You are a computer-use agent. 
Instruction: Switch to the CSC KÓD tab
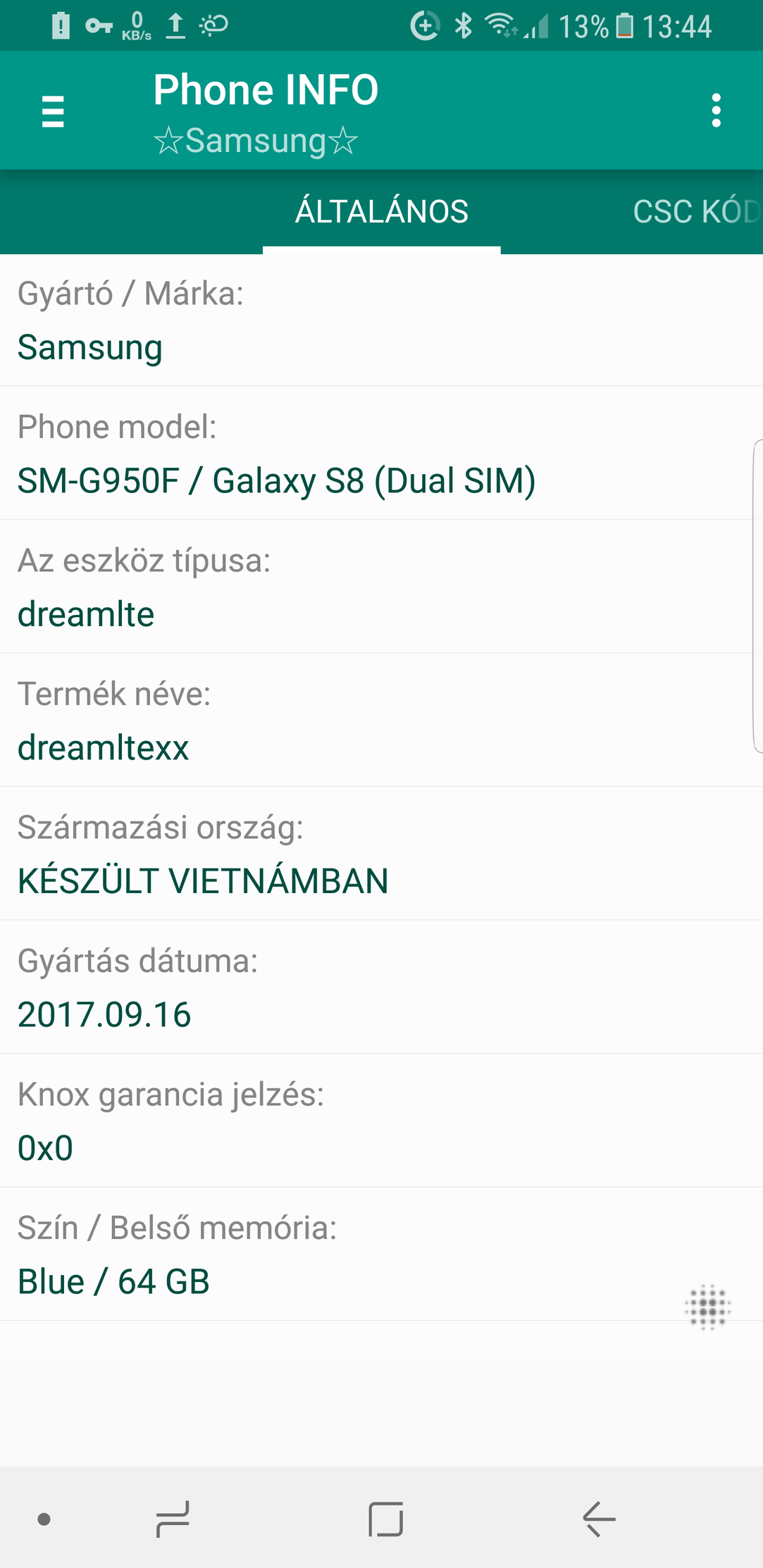pos(697,211)
